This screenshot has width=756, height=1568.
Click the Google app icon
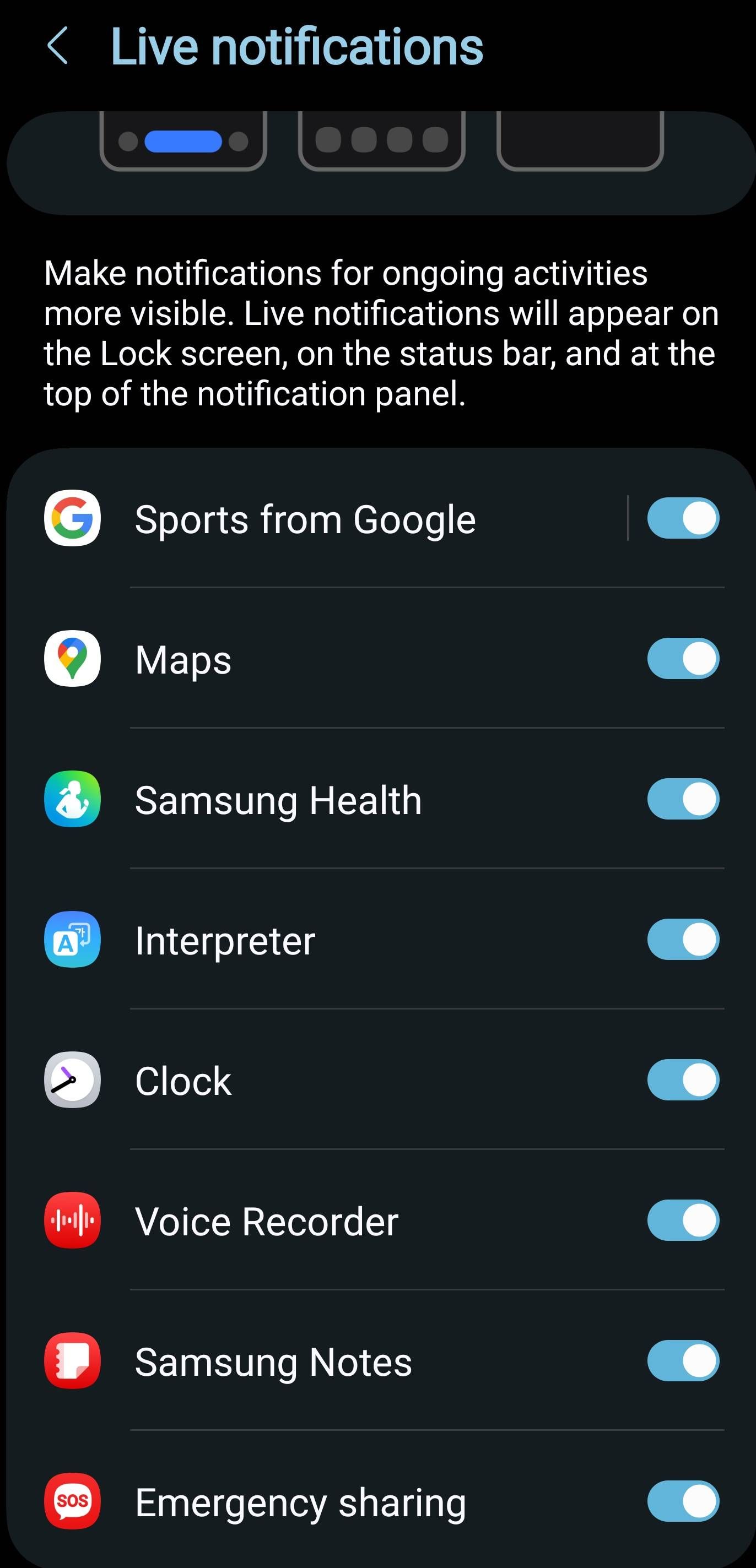[71, 519]
